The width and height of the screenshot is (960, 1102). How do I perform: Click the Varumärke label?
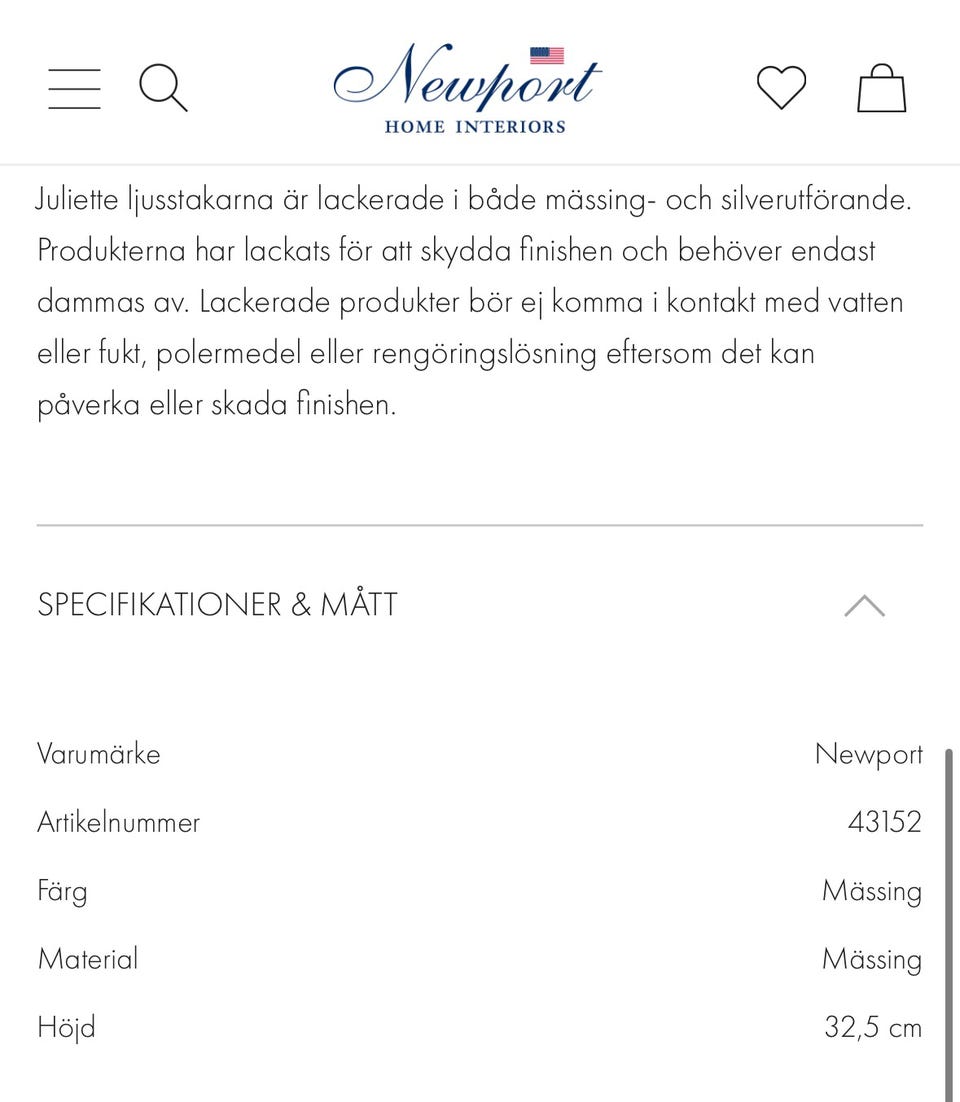point(98,754)
